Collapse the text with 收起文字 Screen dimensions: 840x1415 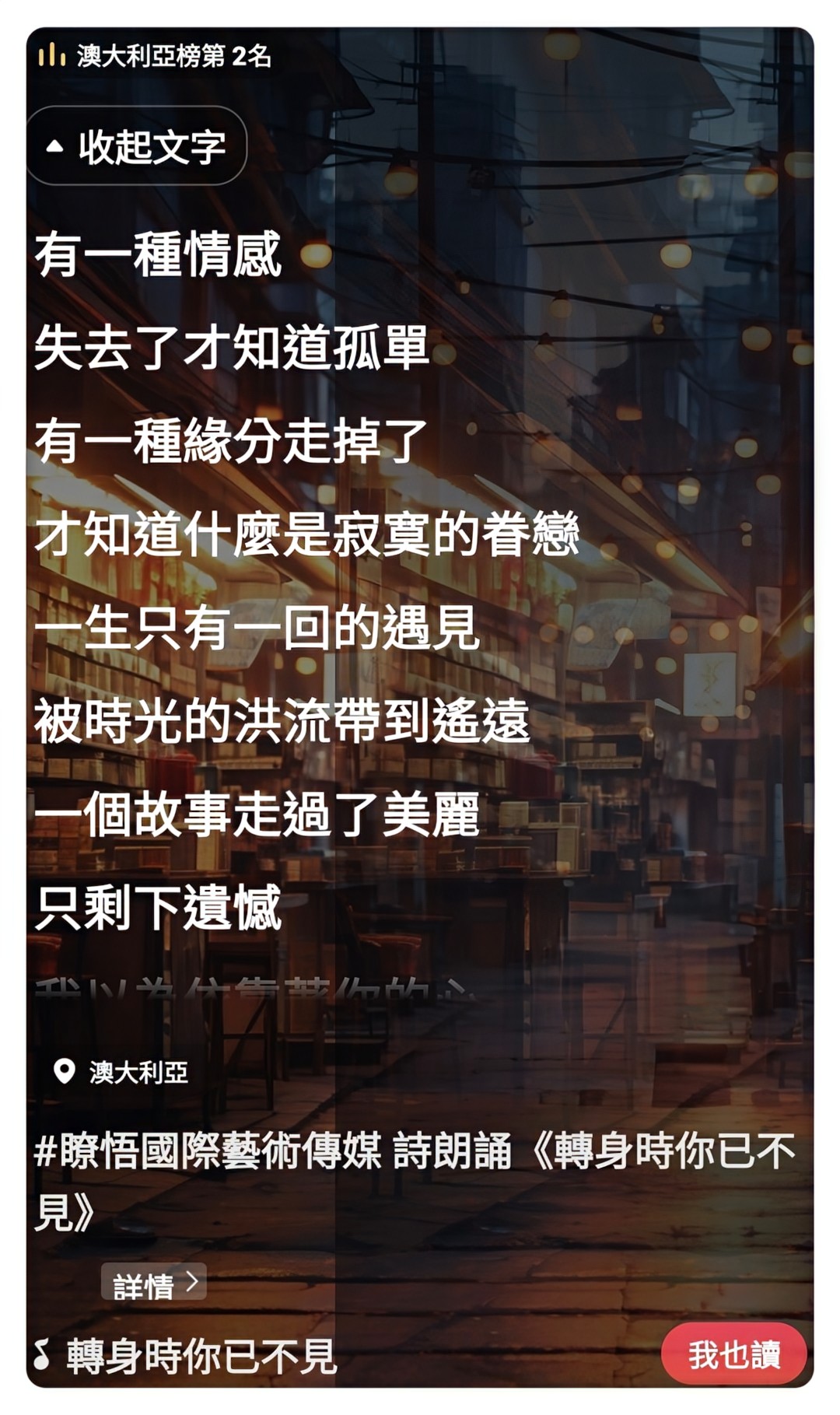click(137, 146)
